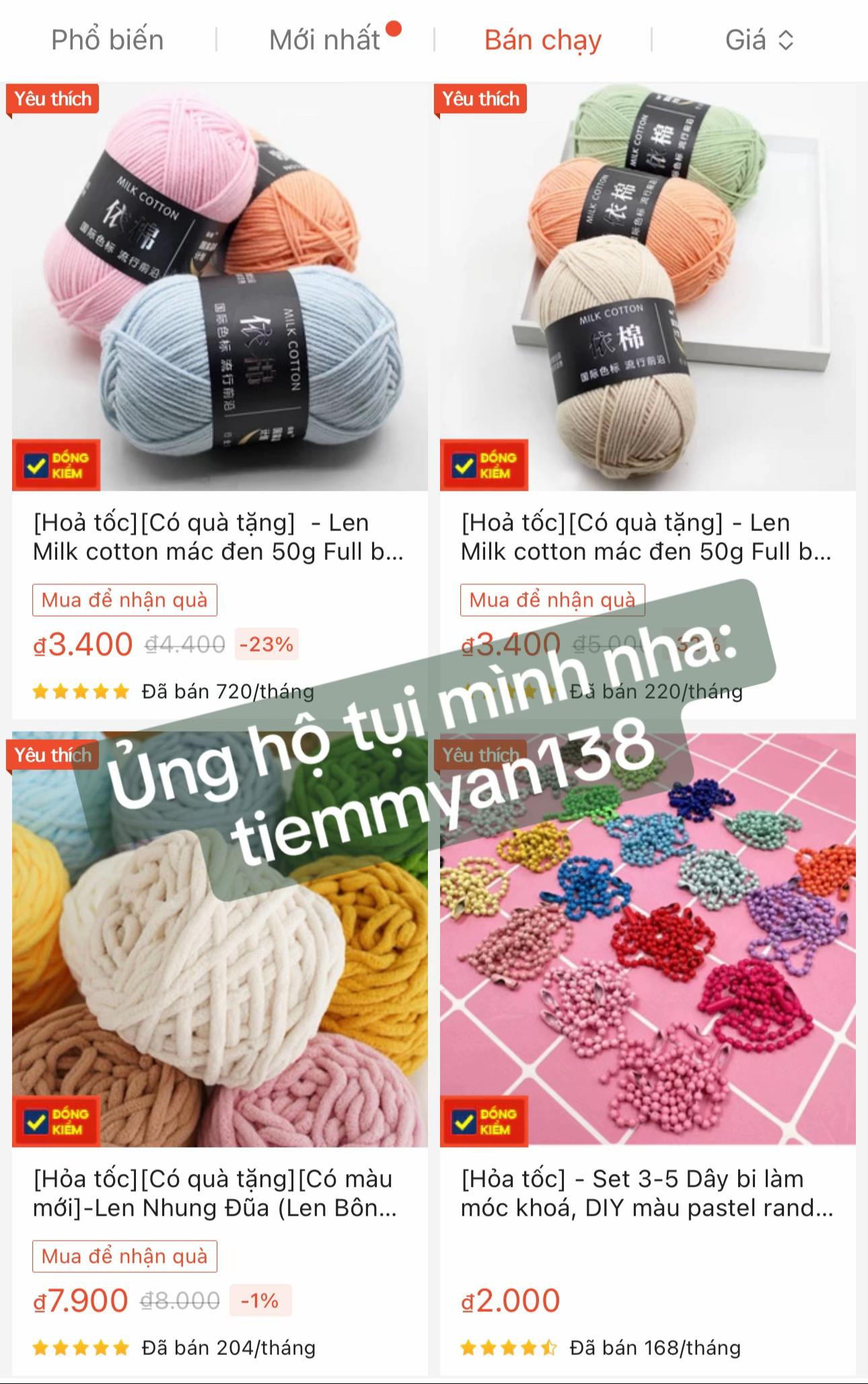Click the truncated title ellipsis on first Milk Cotton product
Screen dimensions: 868x1384
[x=394, y=557]
